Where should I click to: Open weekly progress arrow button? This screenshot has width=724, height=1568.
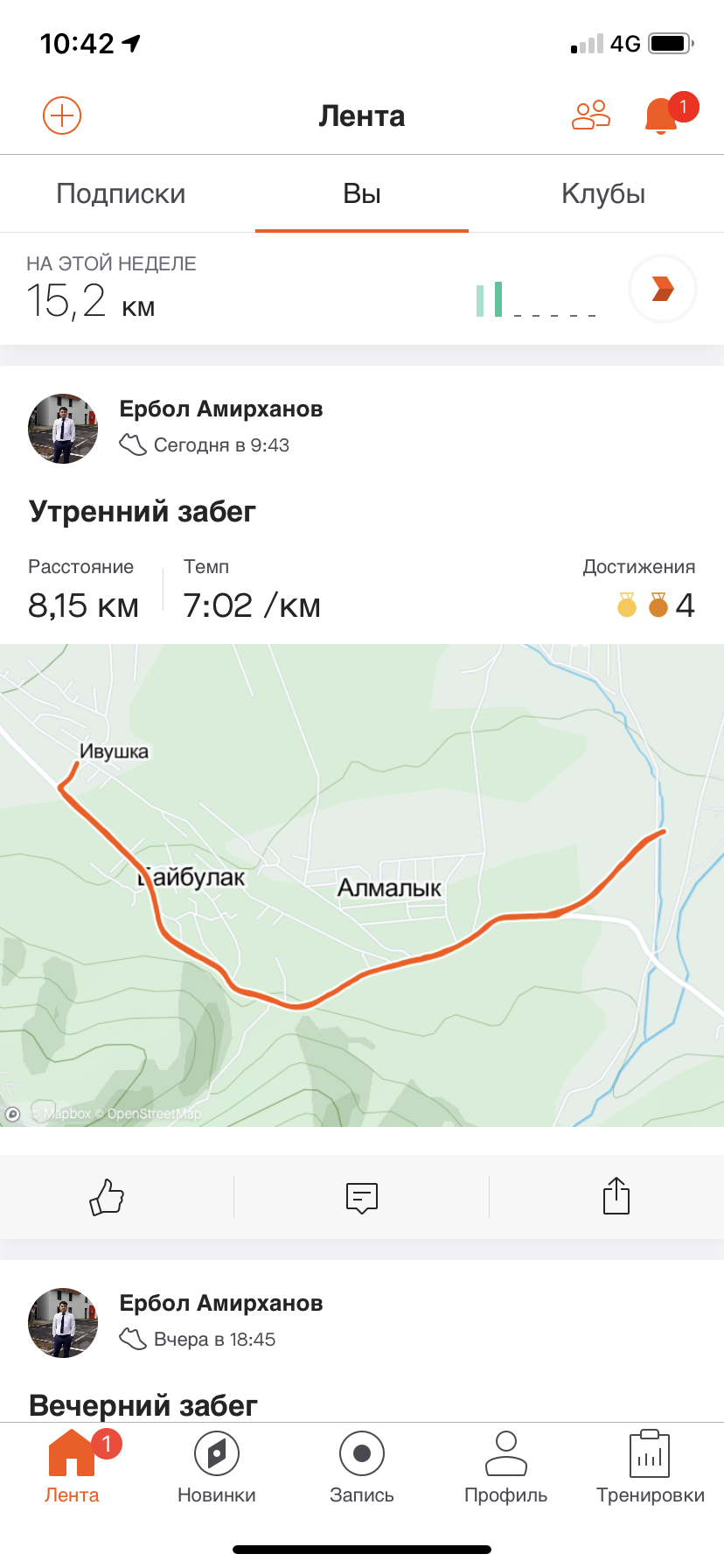(x=663, y=289)
